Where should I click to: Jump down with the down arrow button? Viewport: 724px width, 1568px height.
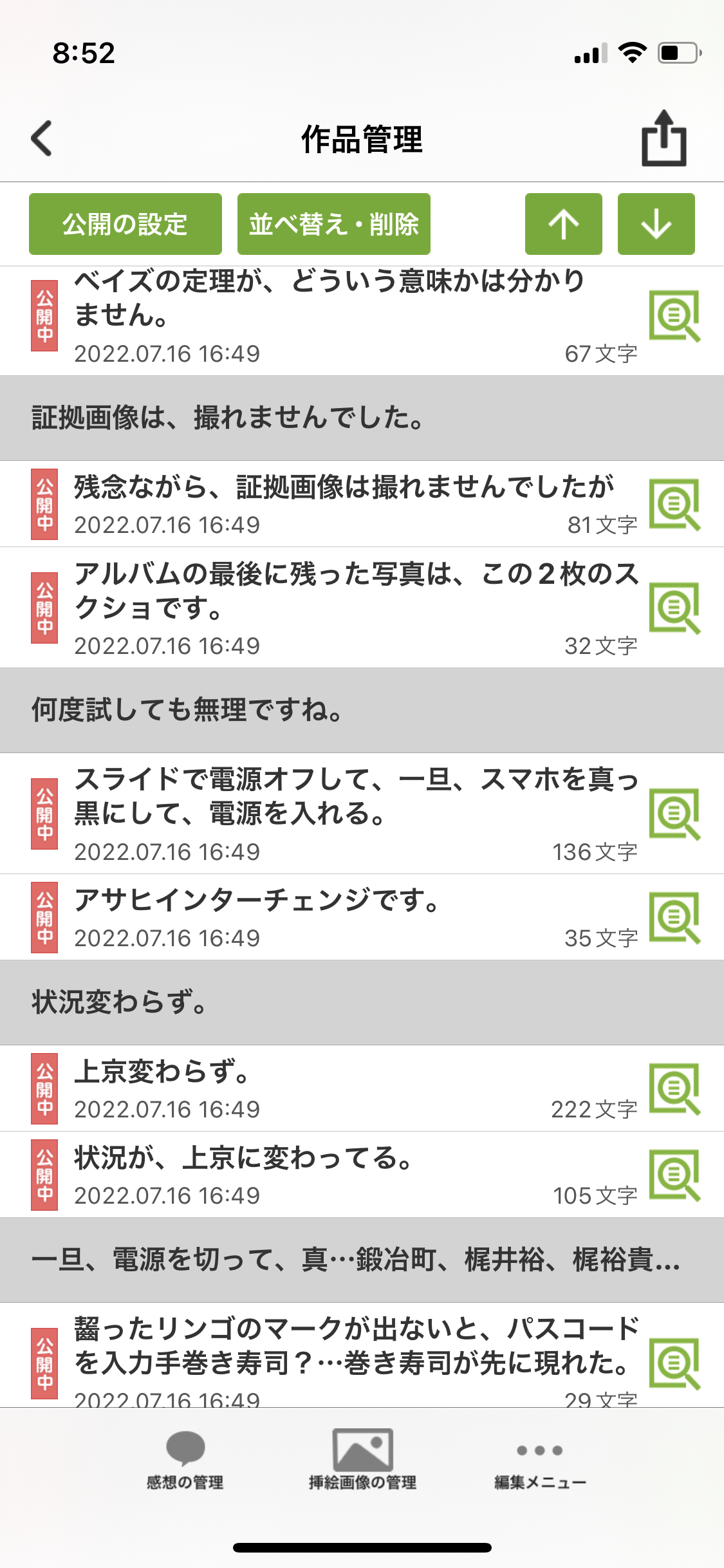(x=656, y=224)
